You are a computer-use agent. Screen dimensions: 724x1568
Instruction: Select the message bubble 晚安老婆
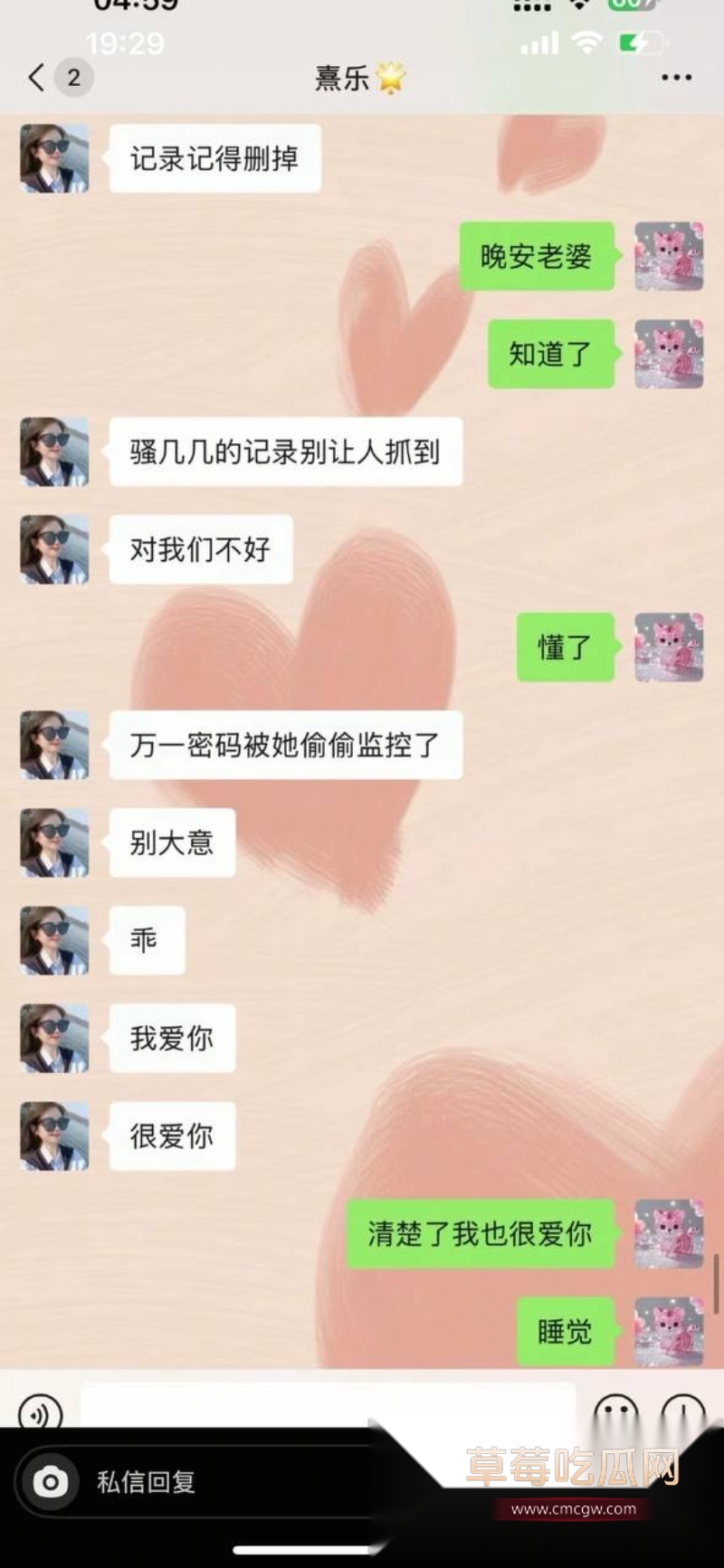pyautogui.click(x=536, y=257)
